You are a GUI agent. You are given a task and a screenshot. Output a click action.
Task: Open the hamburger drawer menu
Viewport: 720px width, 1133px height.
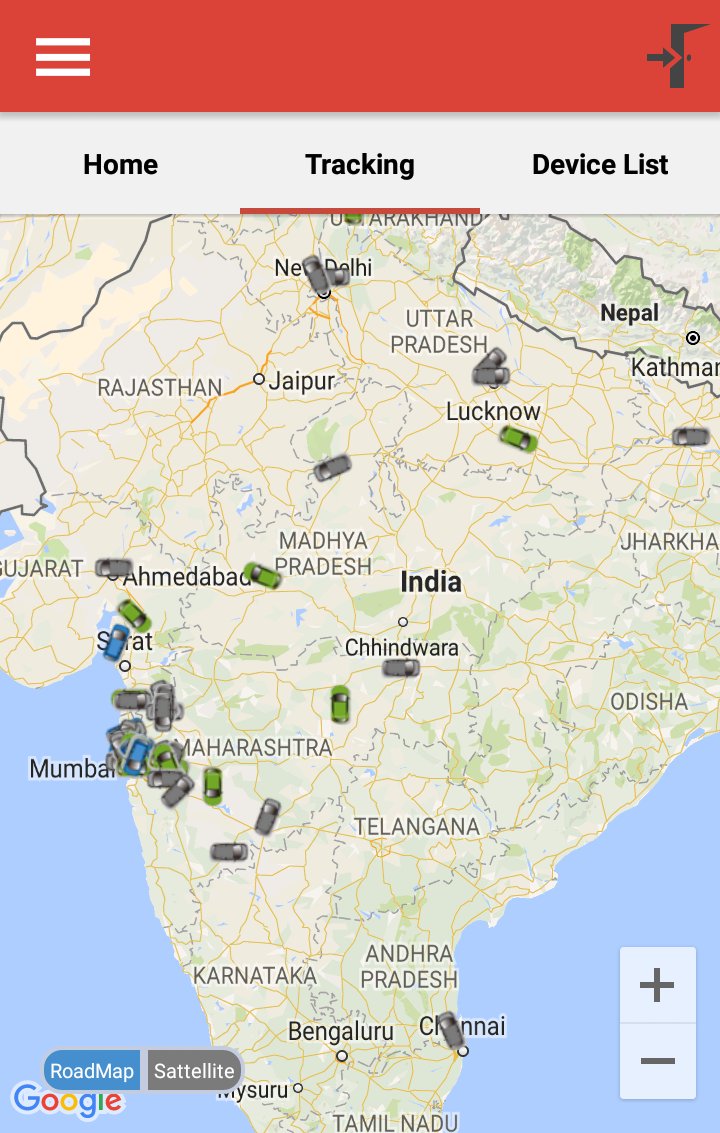click(x=63, y=57)
